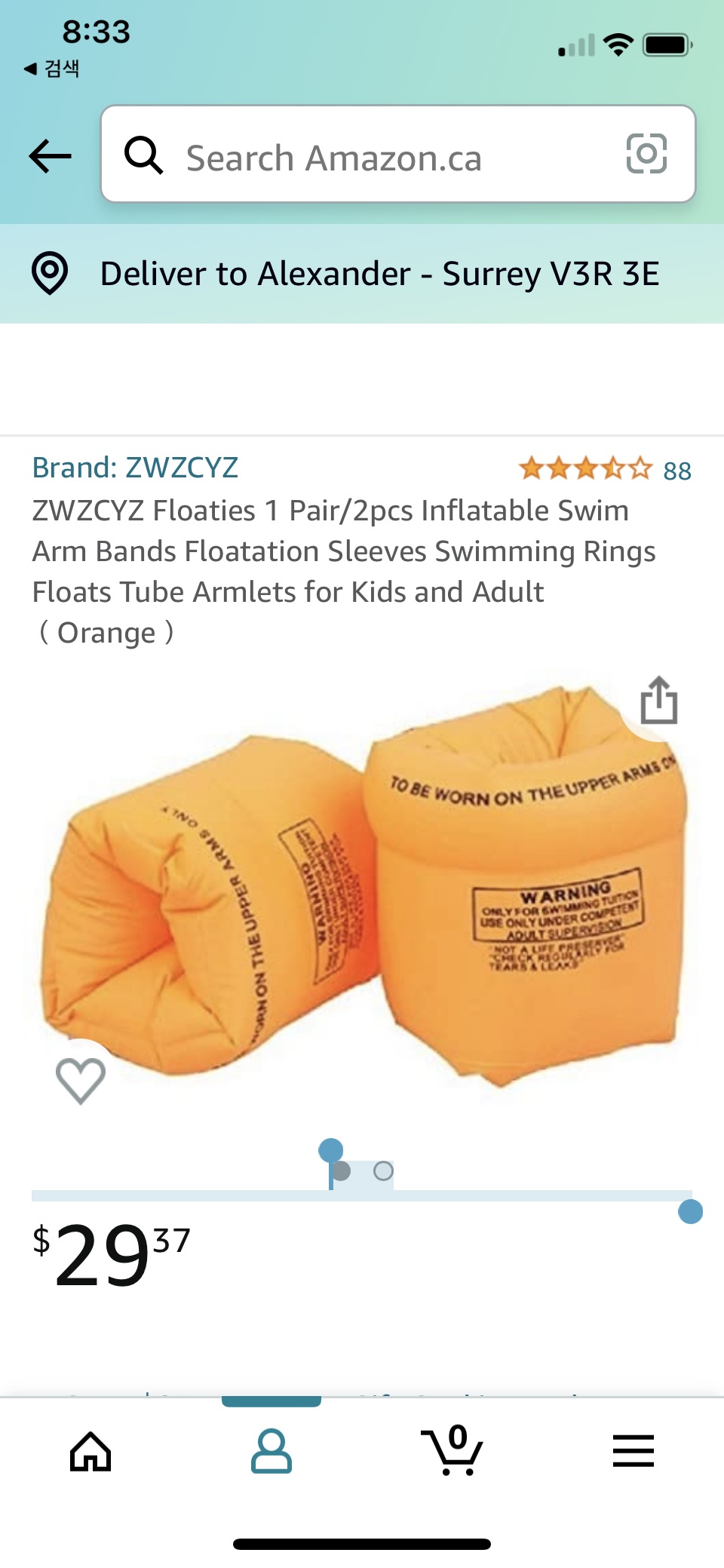Image resolution: width=724 pixels, height=1568 pixels.
Task: Open the camera scan search icon
Action: (646, 154)
